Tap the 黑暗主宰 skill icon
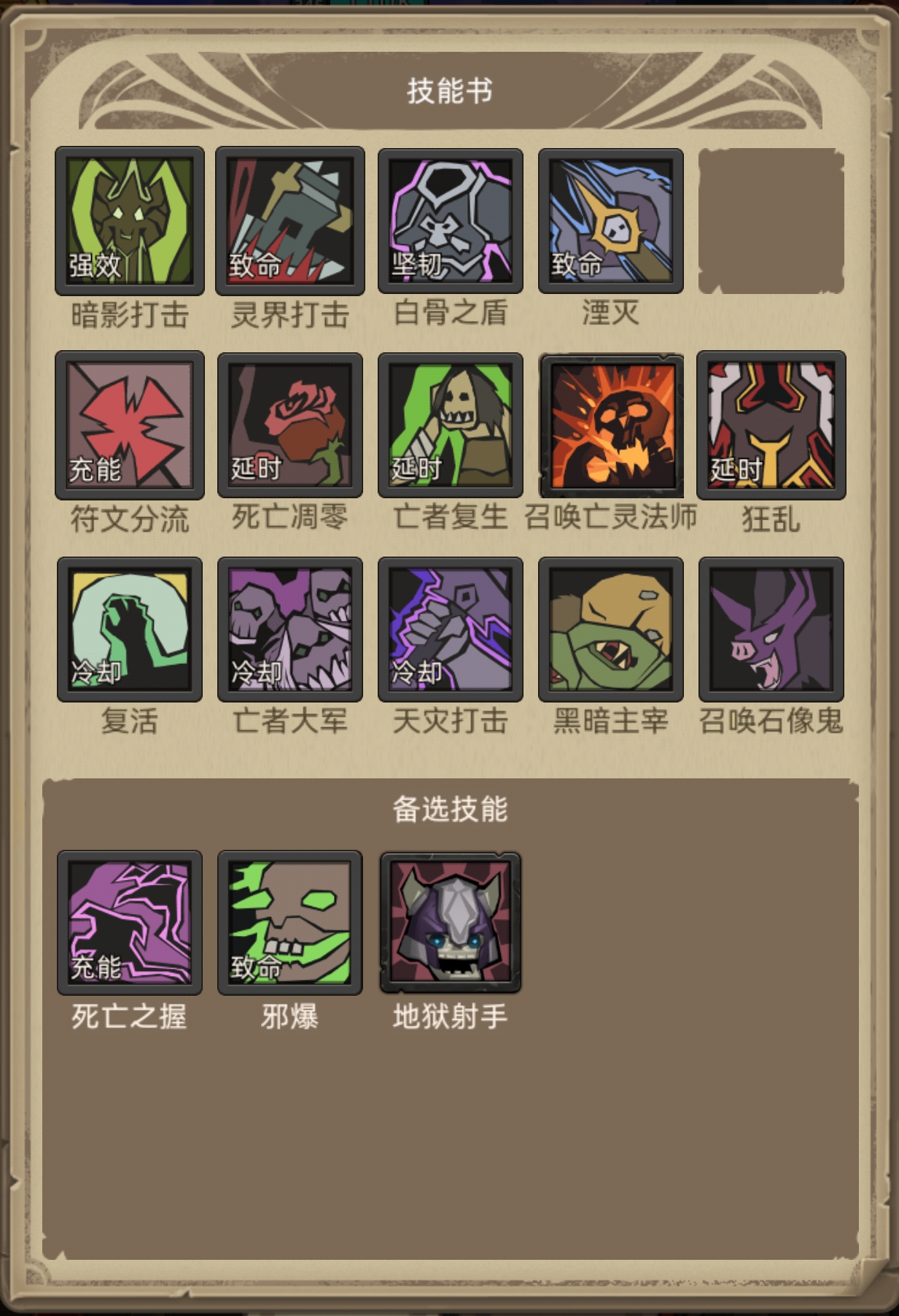 click(611, 630)
